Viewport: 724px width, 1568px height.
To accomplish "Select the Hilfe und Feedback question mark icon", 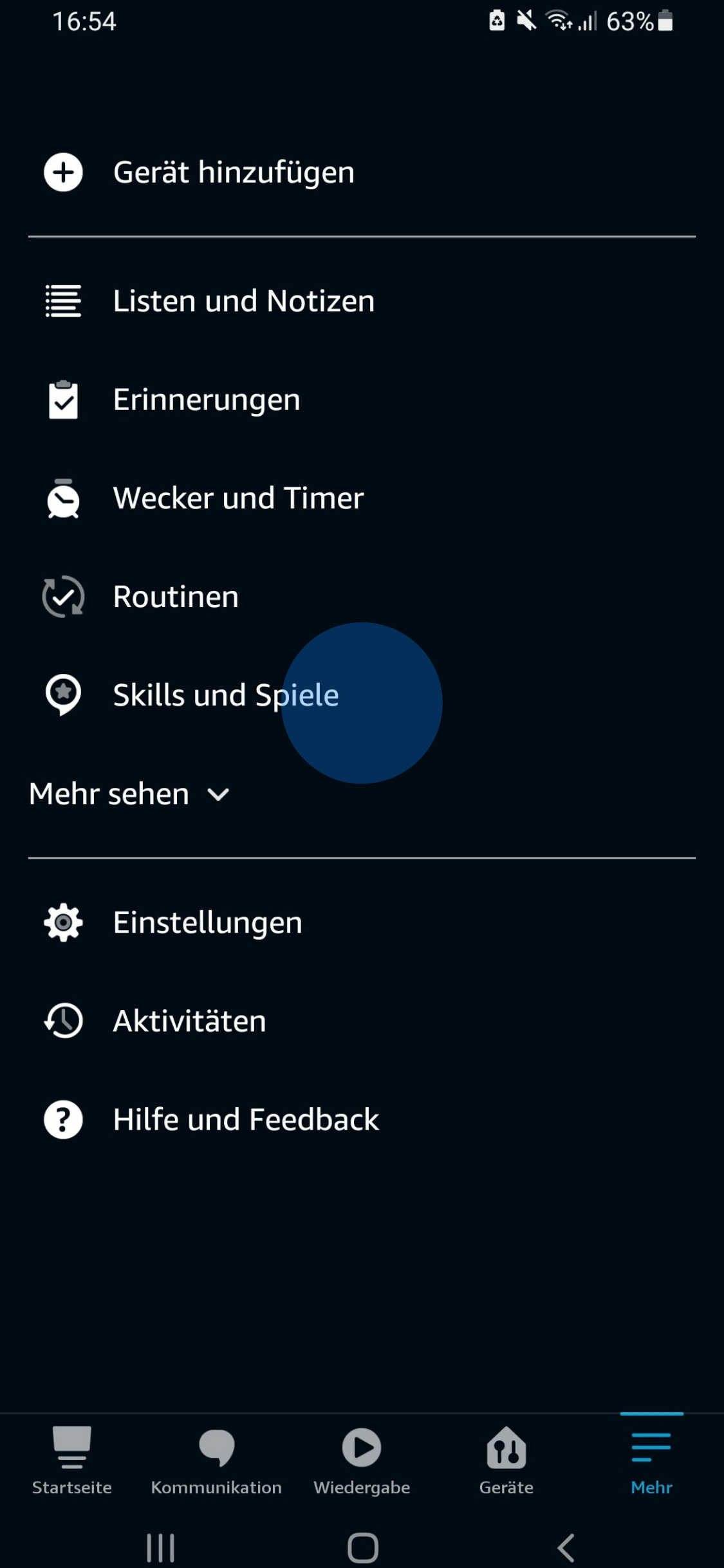I will (x=62, y=1119).
